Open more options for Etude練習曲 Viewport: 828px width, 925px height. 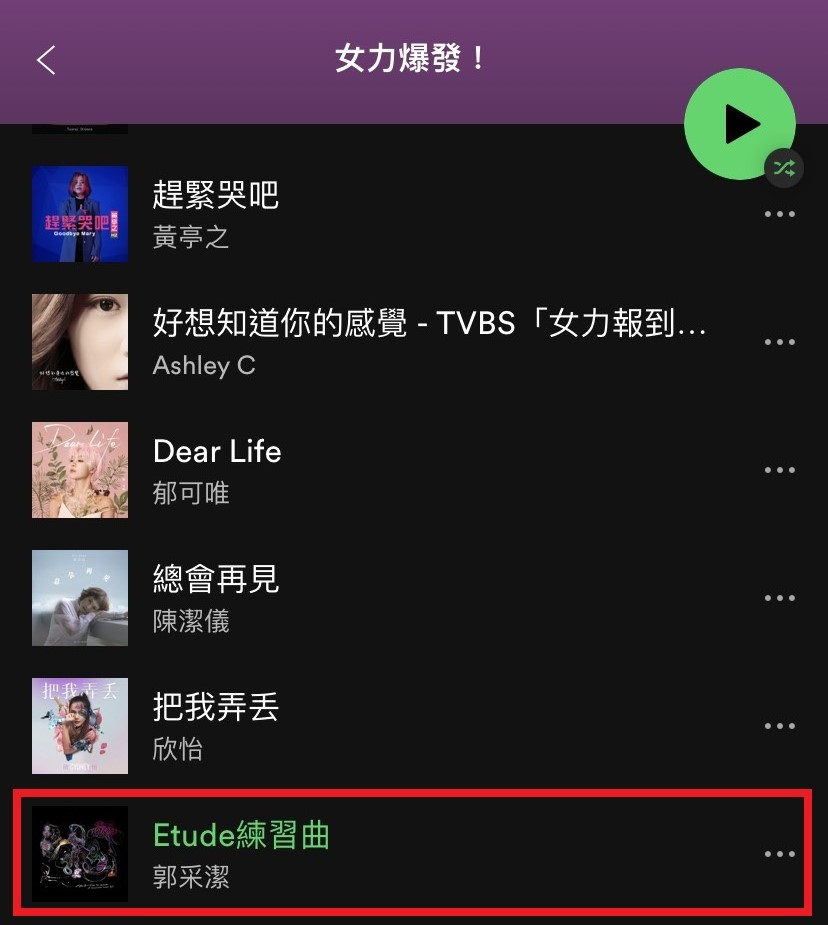779,854
